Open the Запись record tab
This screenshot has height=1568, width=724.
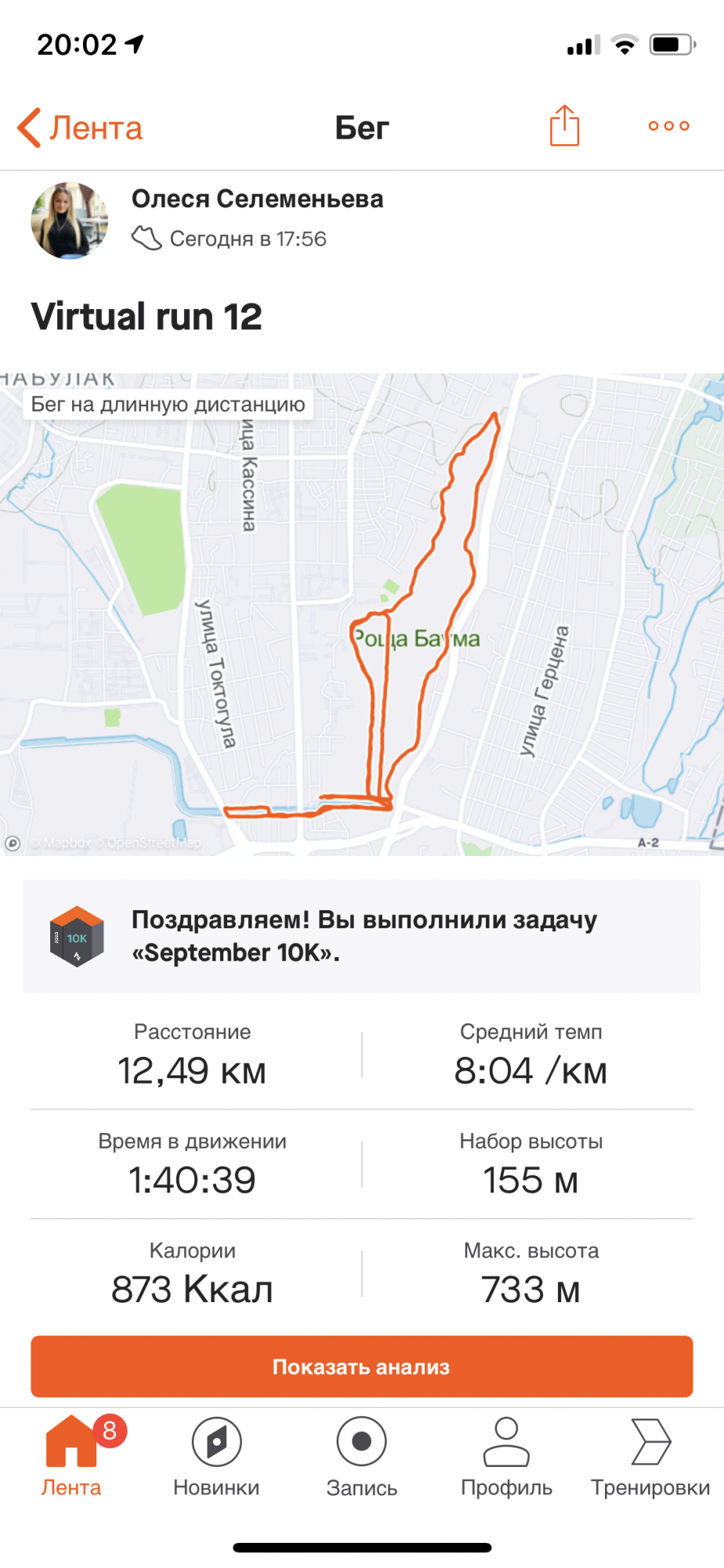coord(361,1457)
